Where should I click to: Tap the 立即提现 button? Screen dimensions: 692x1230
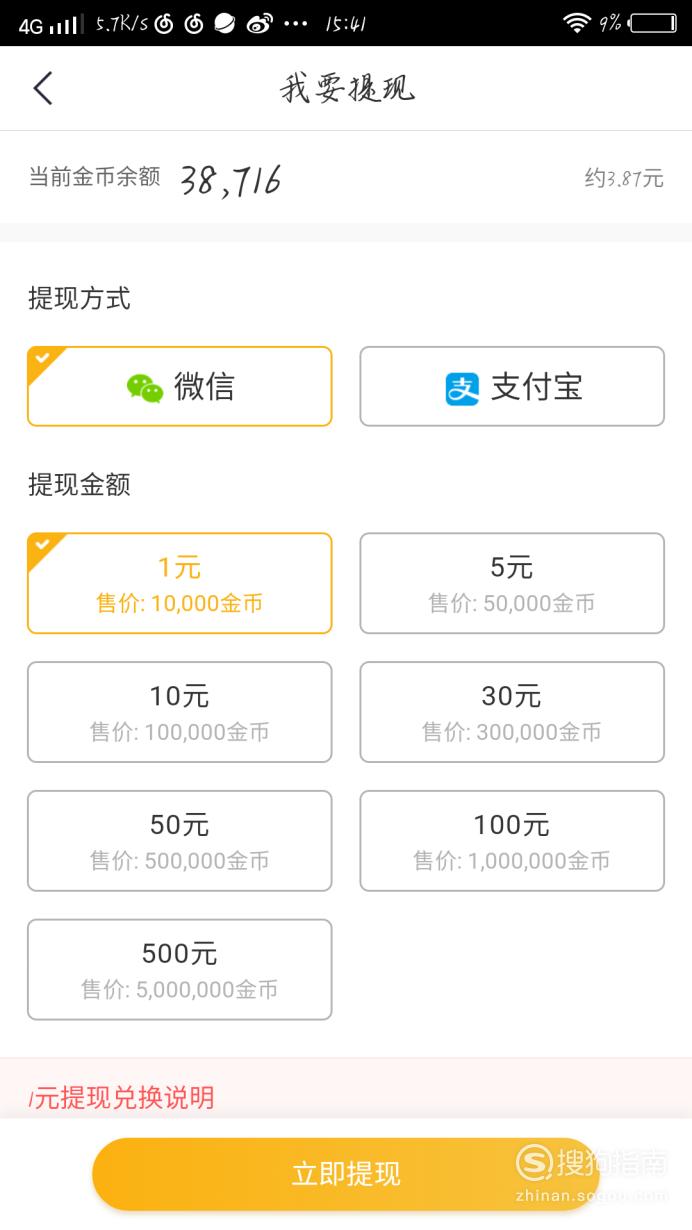point(346,1174)
